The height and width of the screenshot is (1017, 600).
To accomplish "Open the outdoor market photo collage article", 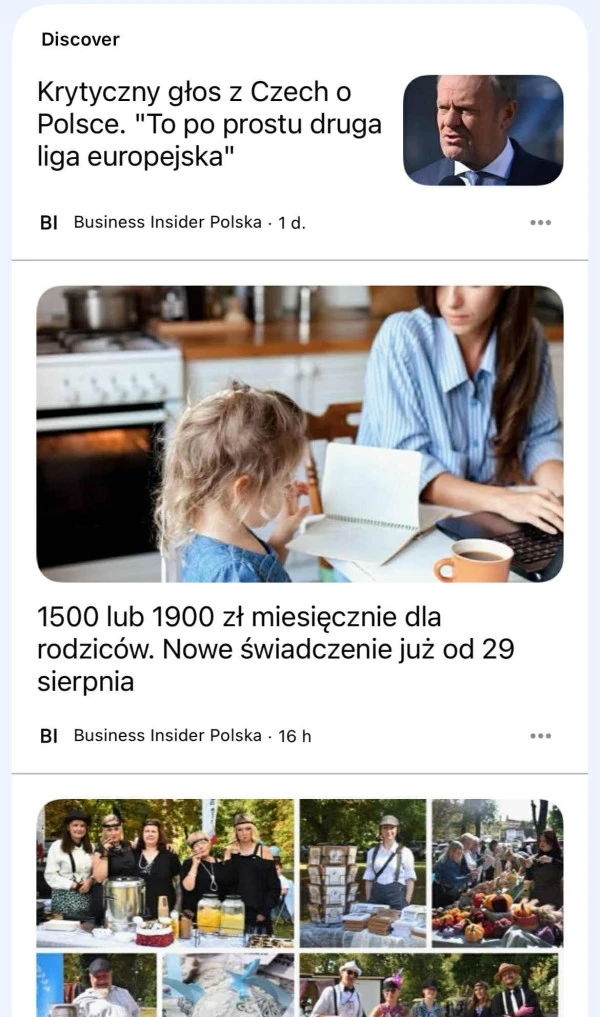I will pyautogui.click(x=300, y=900).
